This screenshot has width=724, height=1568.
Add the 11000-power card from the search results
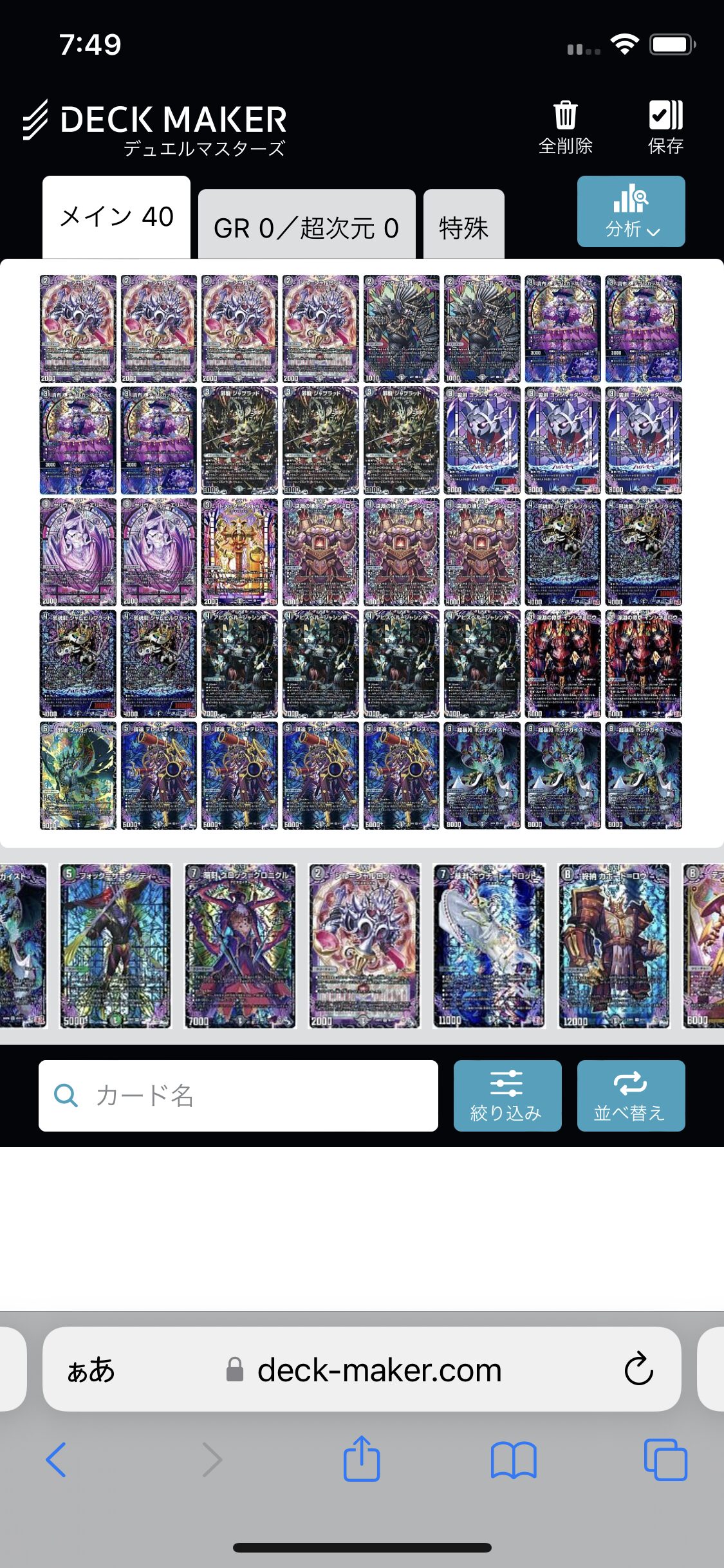489,946
